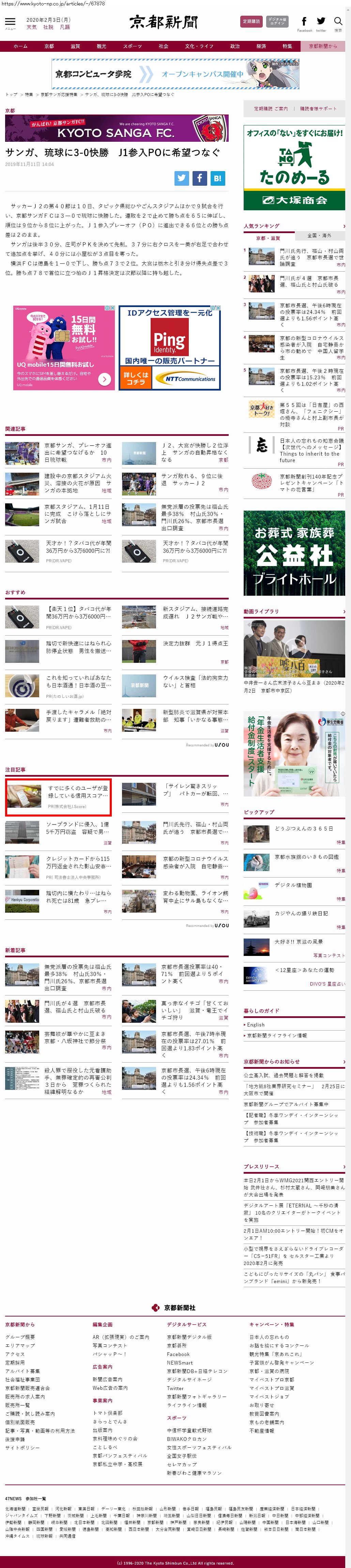
Task: Open the English link in 暮らしのガイド
Action: pyautogui.click(x=256, y=1024)
